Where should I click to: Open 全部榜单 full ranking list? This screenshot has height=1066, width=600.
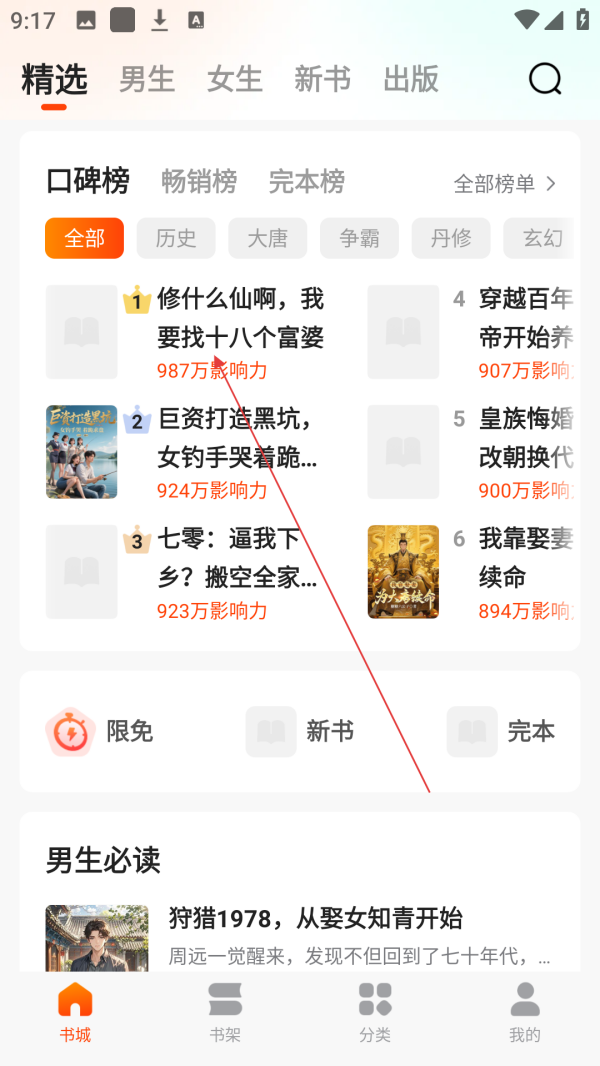pos(505,184)
